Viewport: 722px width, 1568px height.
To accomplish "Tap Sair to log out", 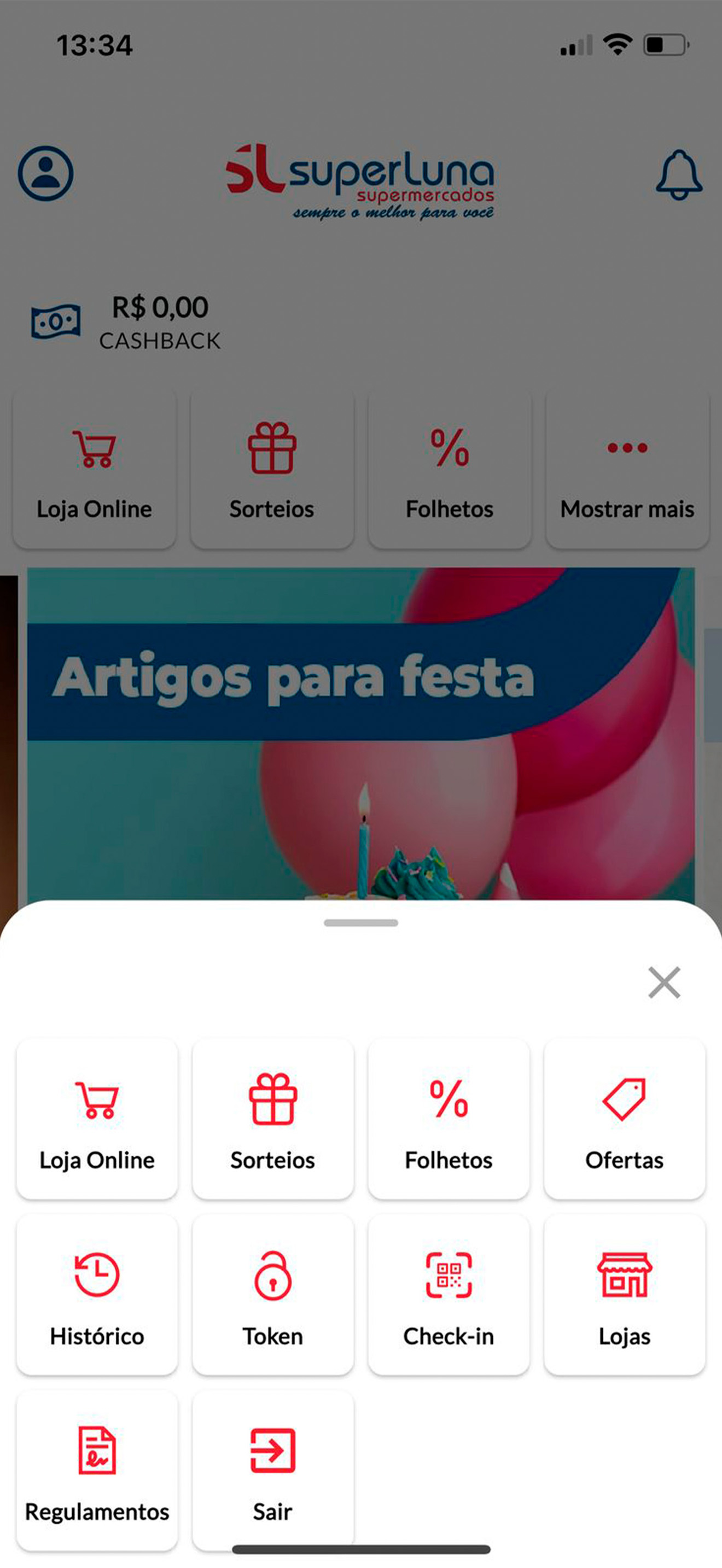I will tap(273, 1471).
